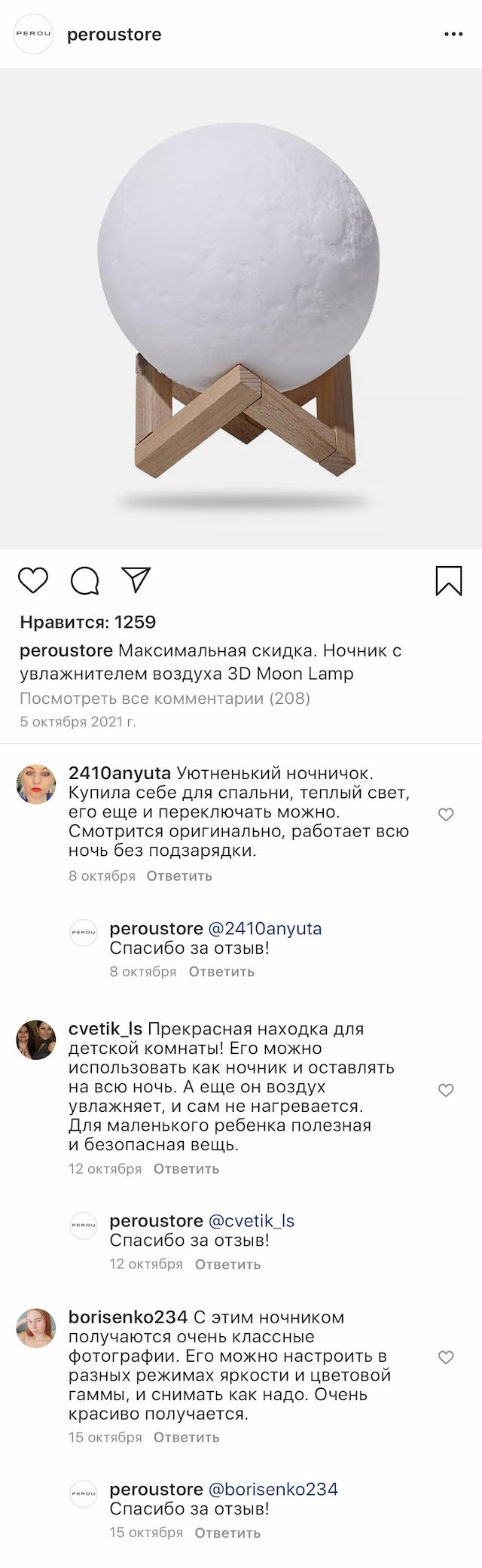Reply to 2410anyuta's comment
The height and width of the screenshot is (1568, 482).
point(179,875)
